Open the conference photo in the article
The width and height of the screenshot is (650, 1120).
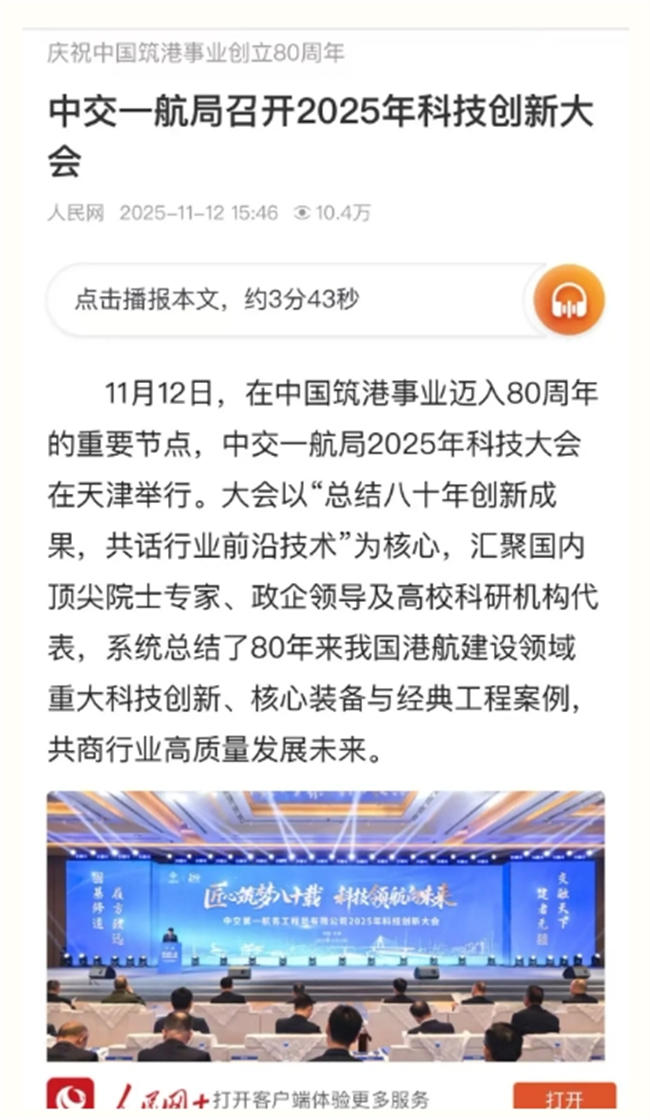coord(325,925)
